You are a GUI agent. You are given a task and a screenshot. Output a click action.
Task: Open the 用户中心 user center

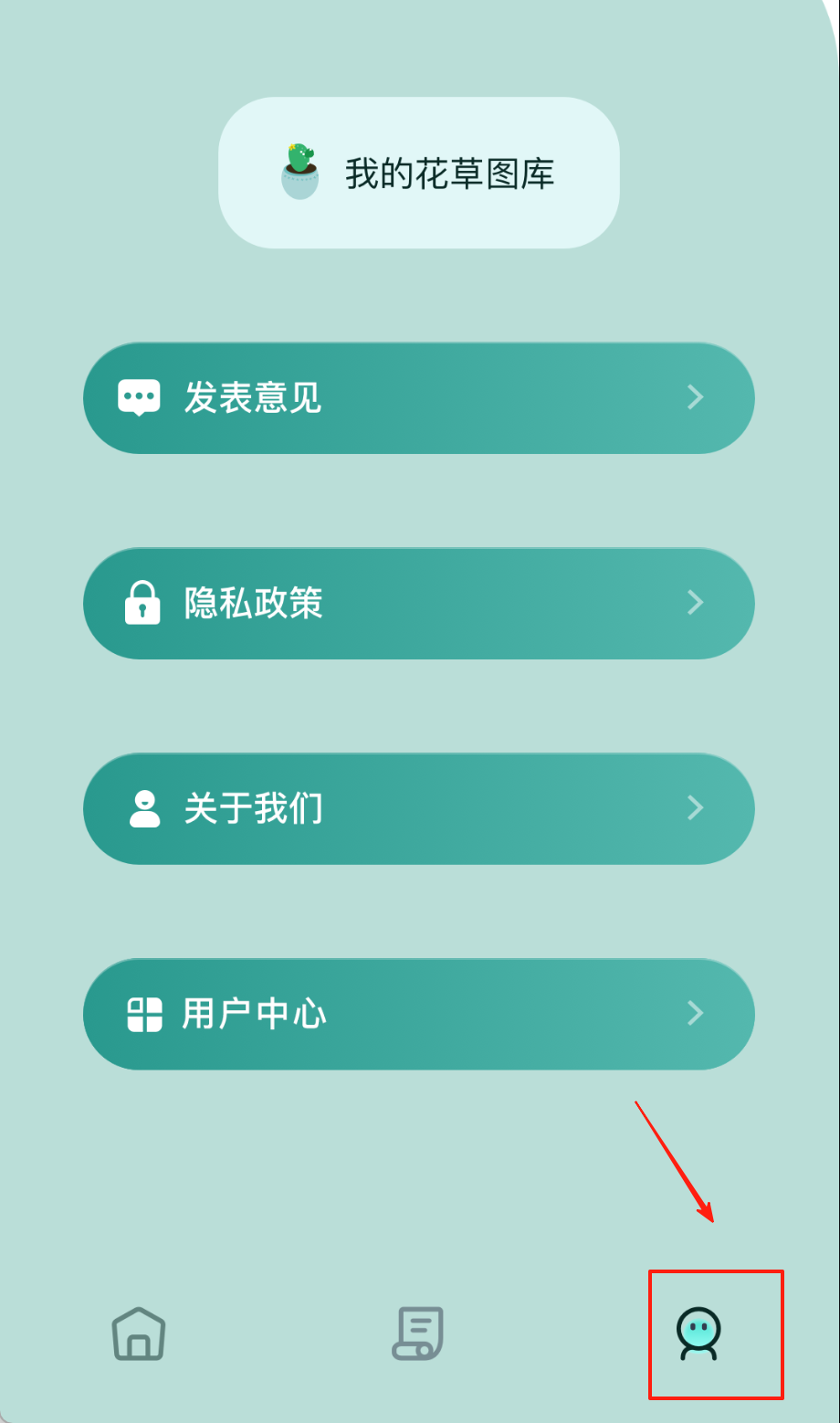tap(418, 1014)
